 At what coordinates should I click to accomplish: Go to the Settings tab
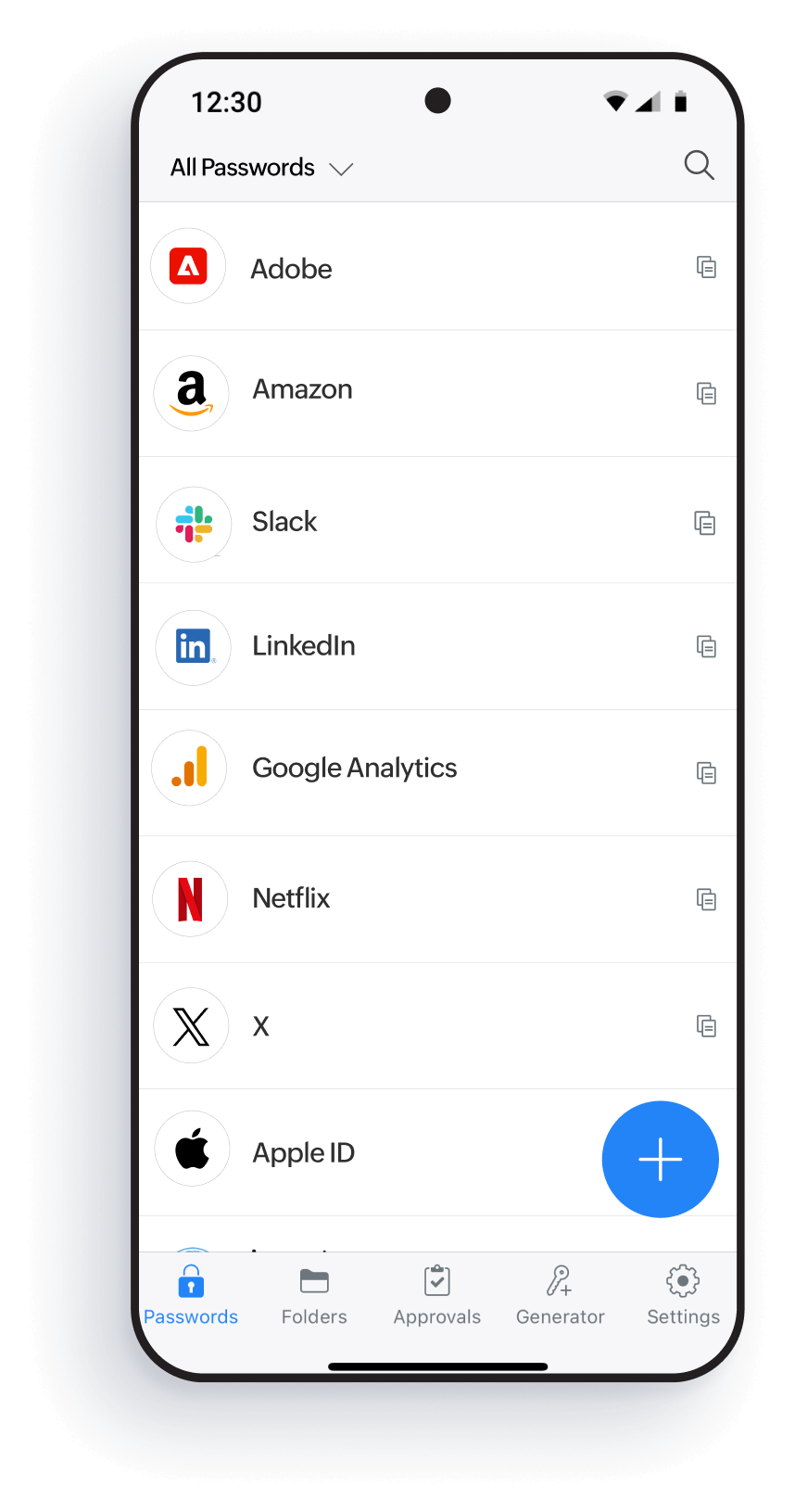(x=683, y=1296)
